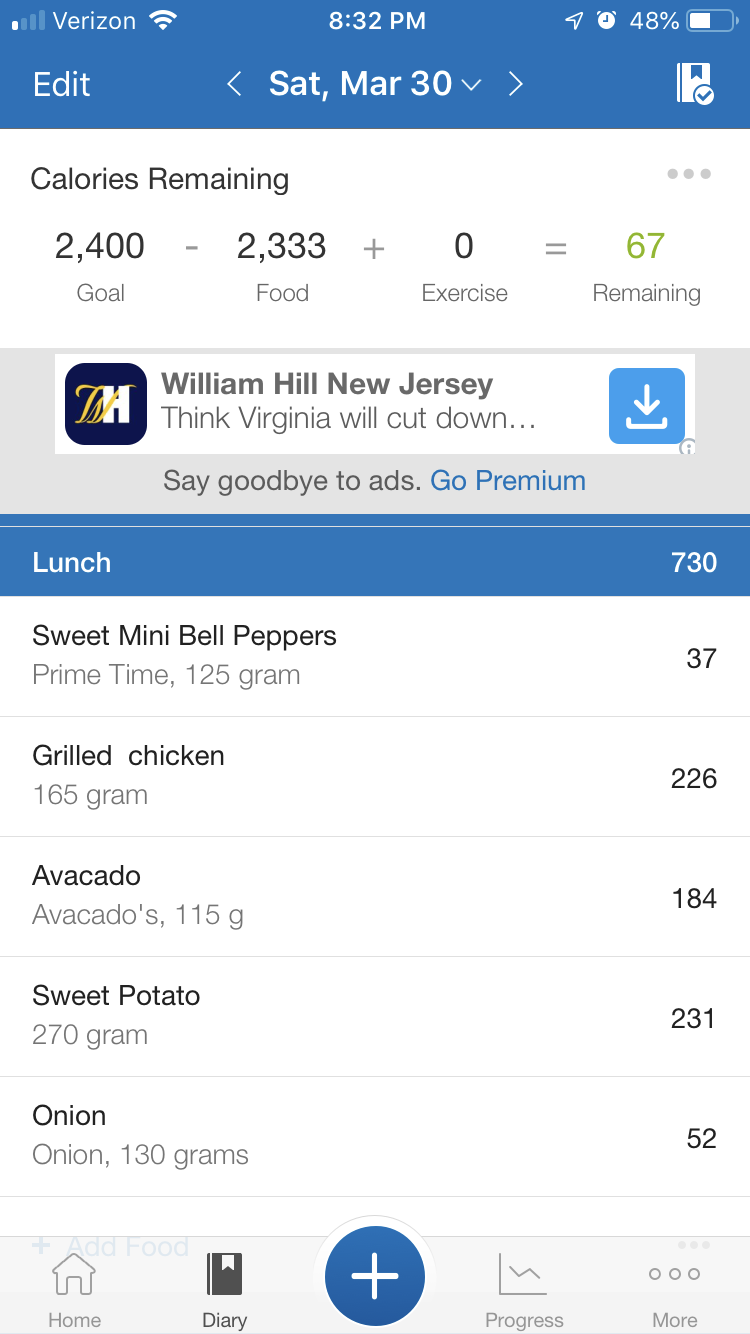
Task: Download the William Hill New Jersey app
Action: click(x=647, y=405)
